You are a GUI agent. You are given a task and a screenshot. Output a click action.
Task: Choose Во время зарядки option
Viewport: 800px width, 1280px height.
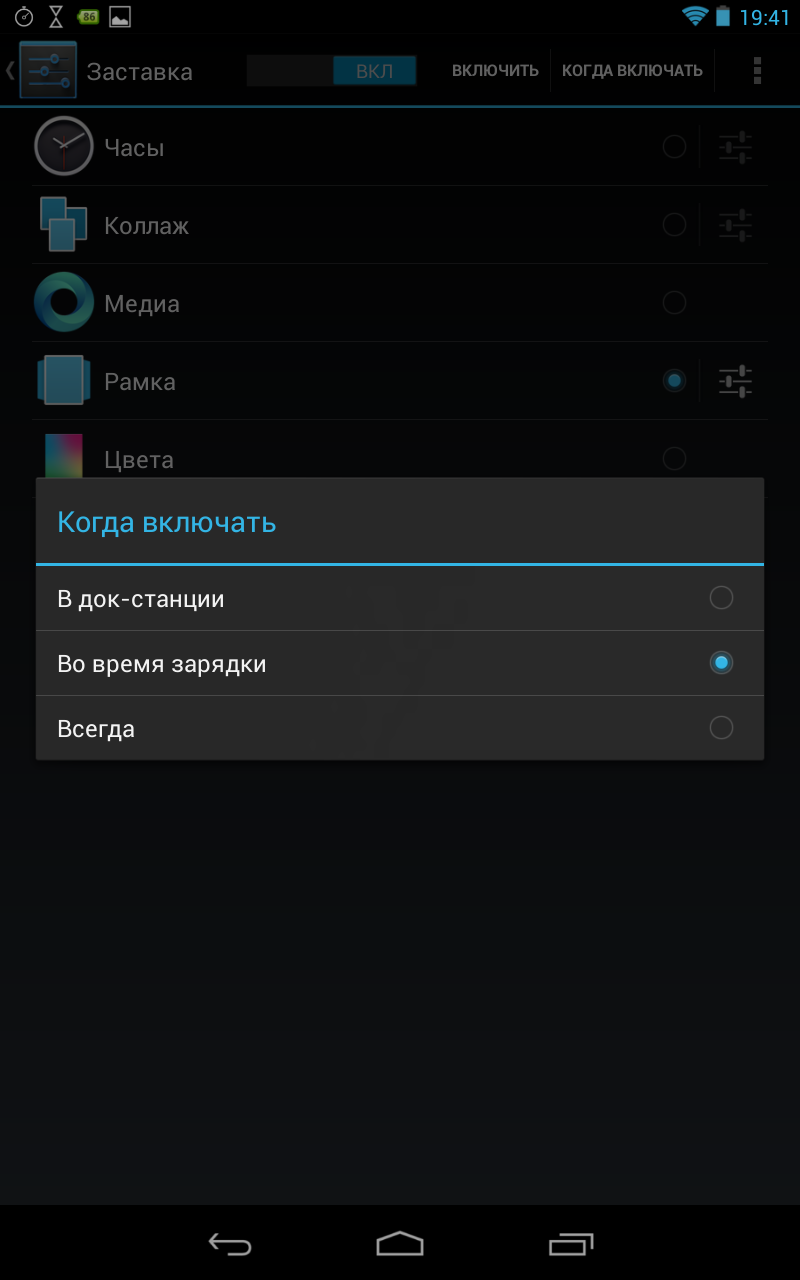point(400,663)
